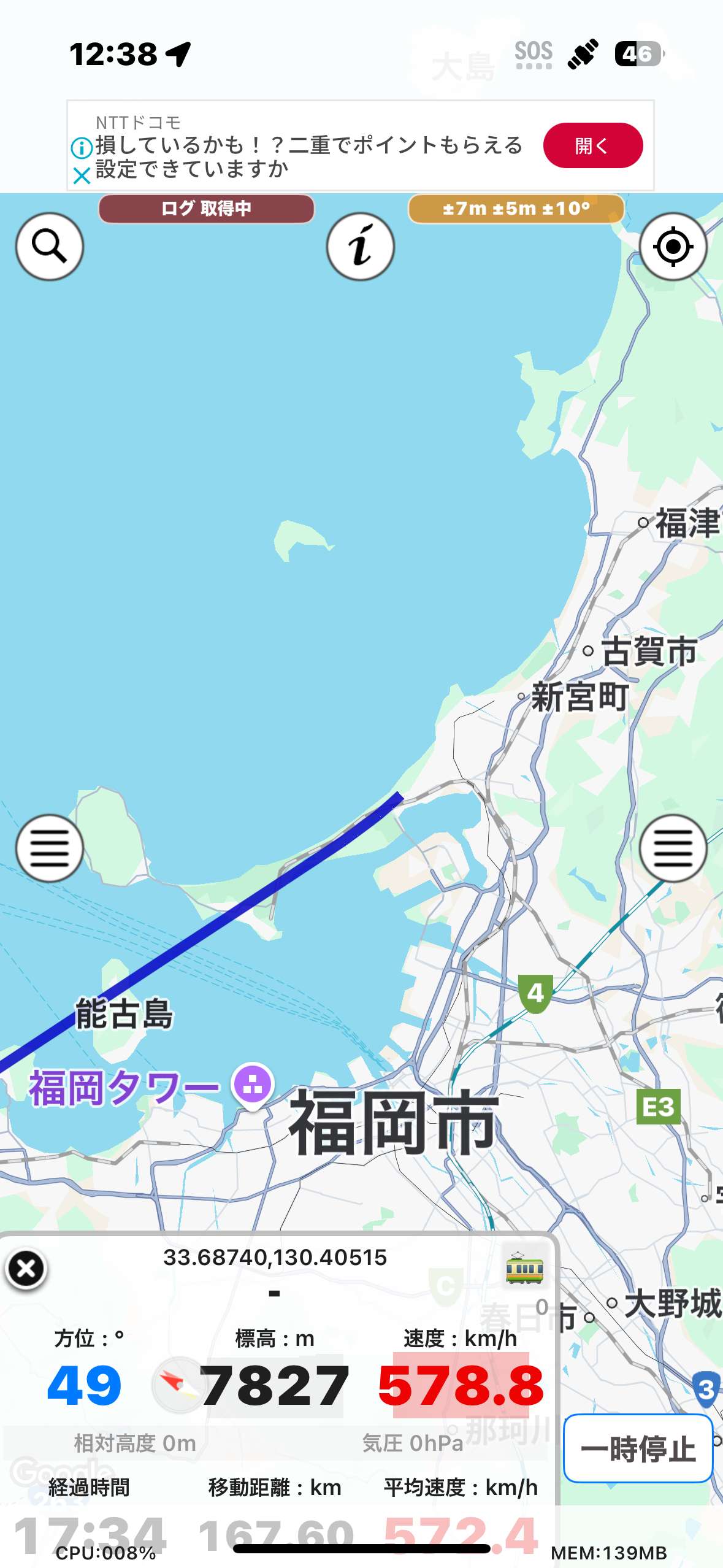Tap the GPS accuracy ±7m chip
This screenshot has height=1568, width=723.
click(x=516, y=209)
